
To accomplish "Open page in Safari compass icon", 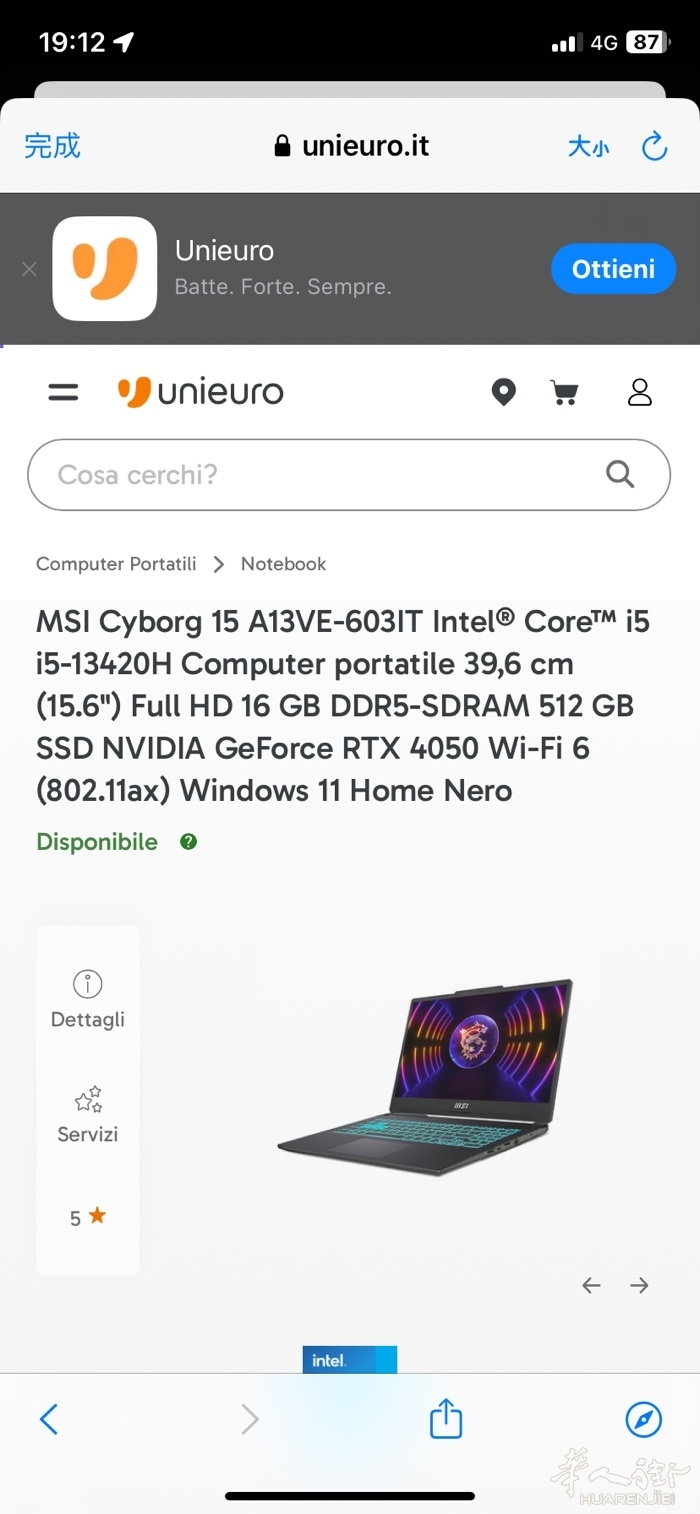I will (x=643, y=1418).
